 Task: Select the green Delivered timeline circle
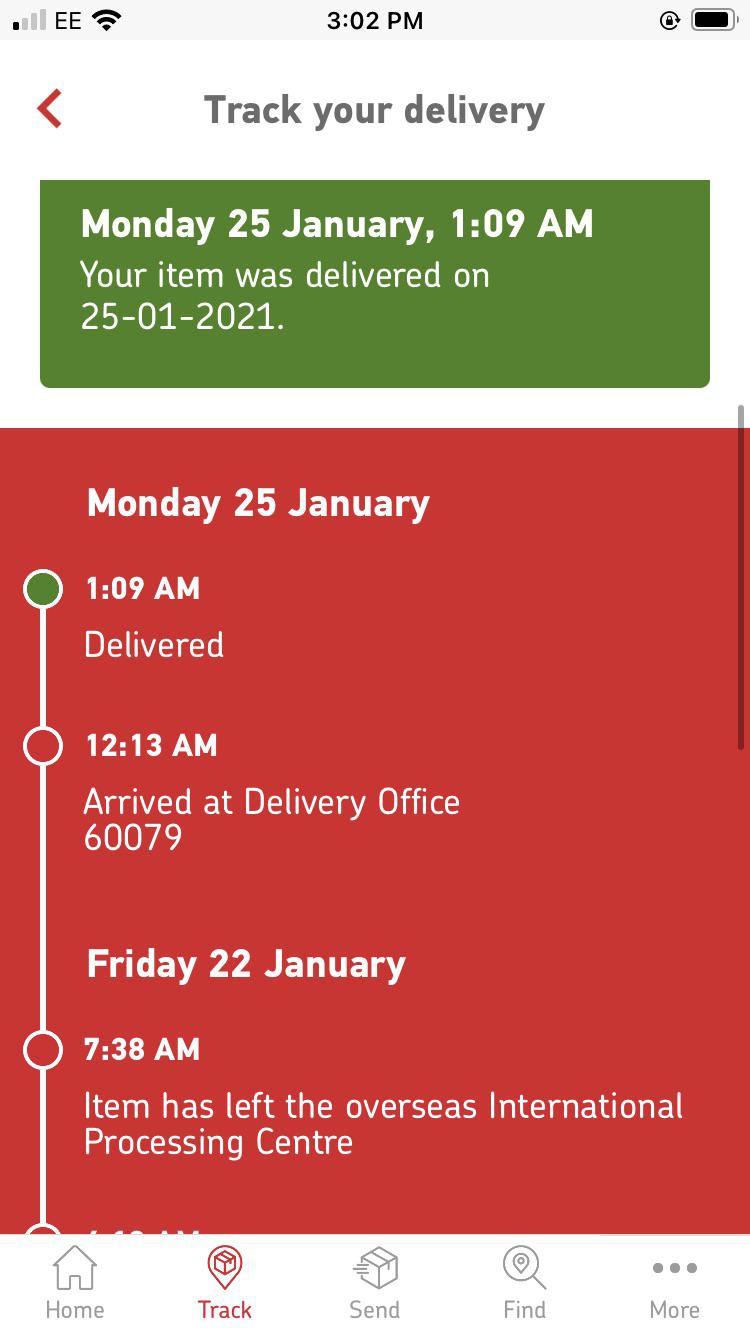(43, 589)
